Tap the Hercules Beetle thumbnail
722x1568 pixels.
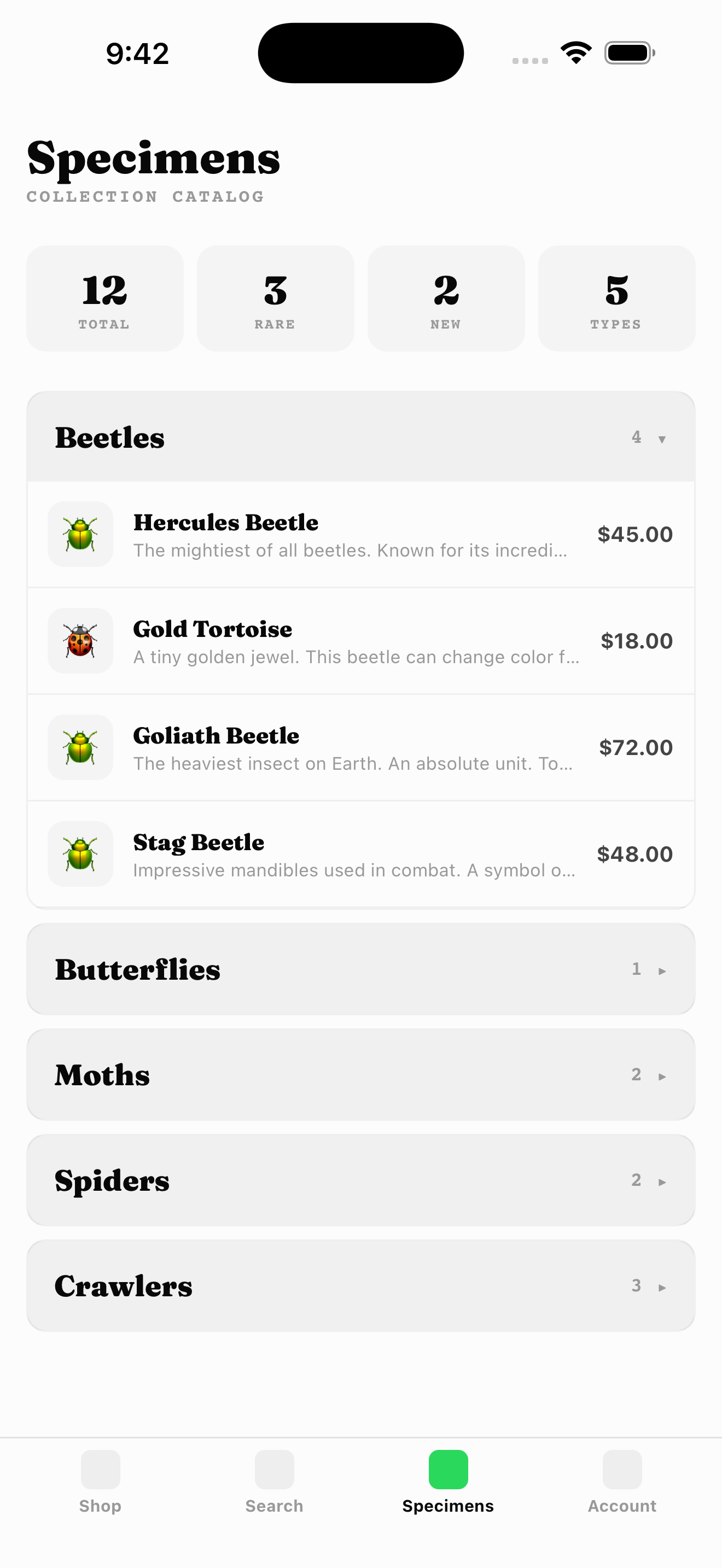pyautogui.click(x=80, y=535)
